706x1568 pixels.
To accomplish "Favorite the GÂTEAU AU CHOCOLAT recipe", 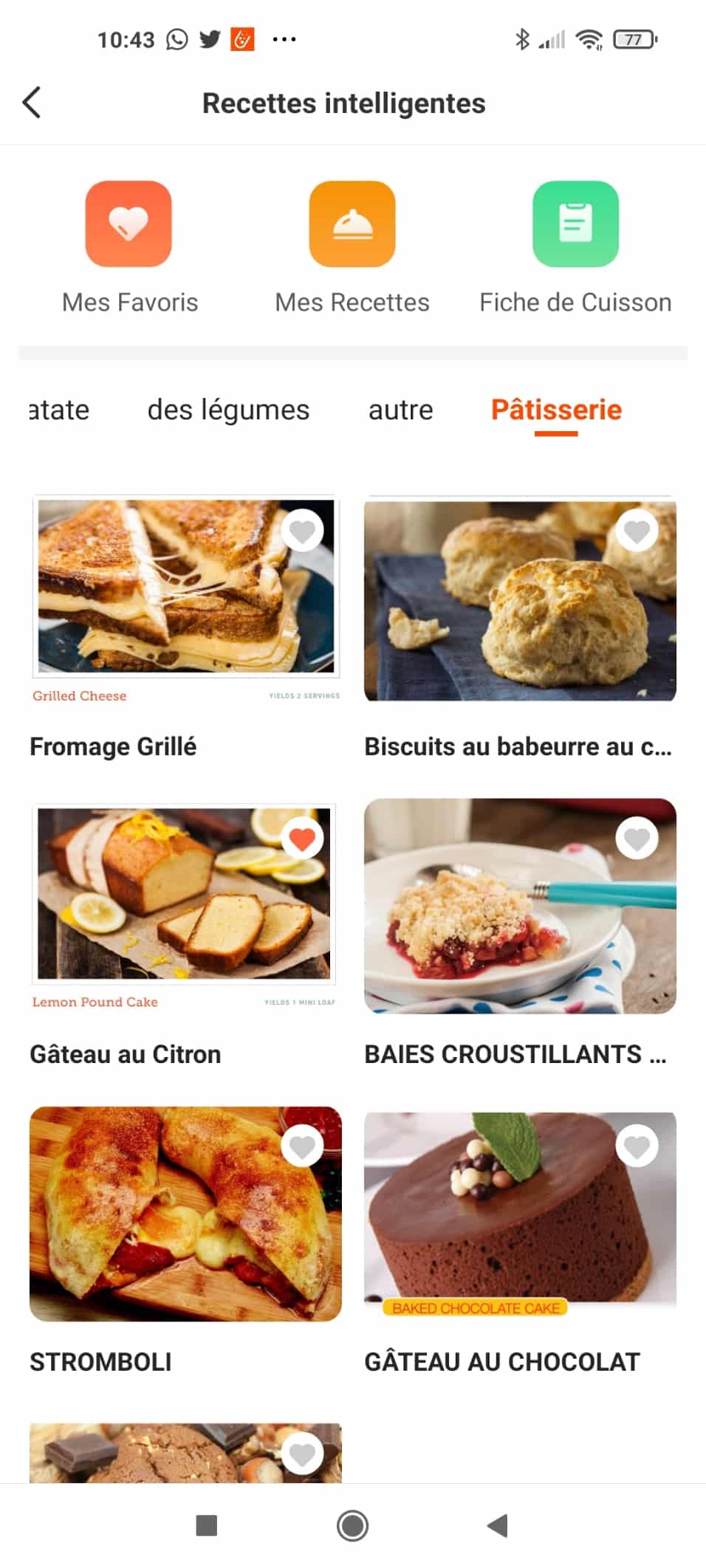I will (637, 1146).
